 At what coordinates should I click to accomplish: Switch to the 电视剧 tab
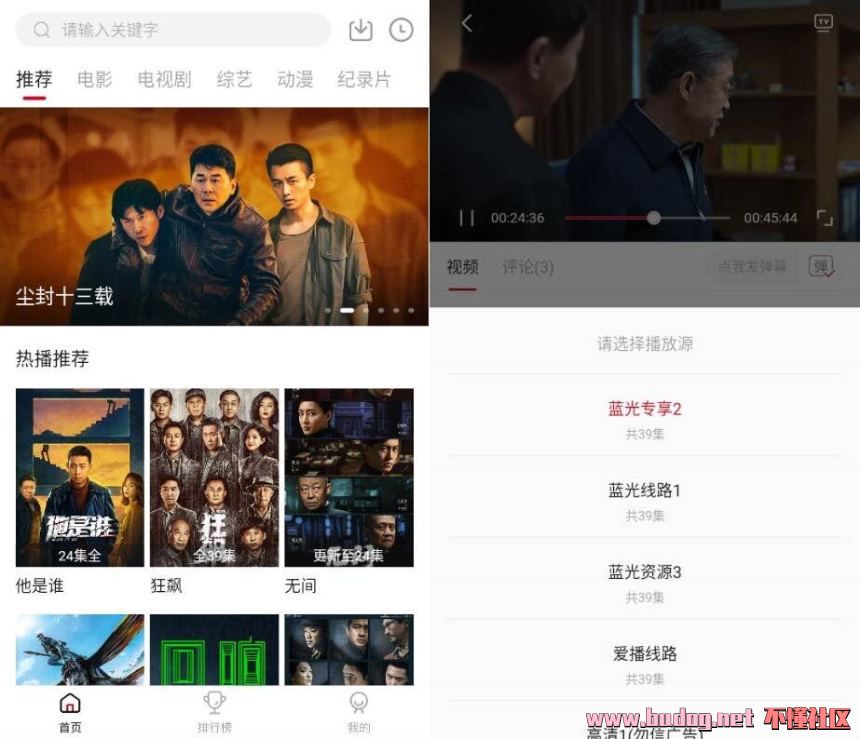pyautogui.click(x=164, y=79)
